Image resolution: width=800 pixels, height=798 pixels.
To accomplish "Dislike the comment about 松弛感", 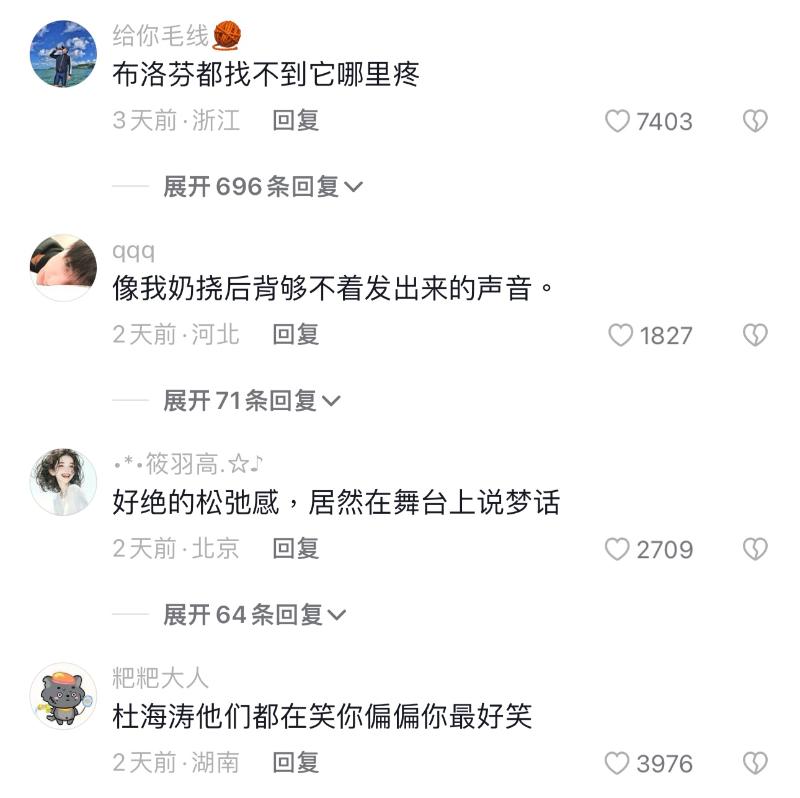I will 754,550.
